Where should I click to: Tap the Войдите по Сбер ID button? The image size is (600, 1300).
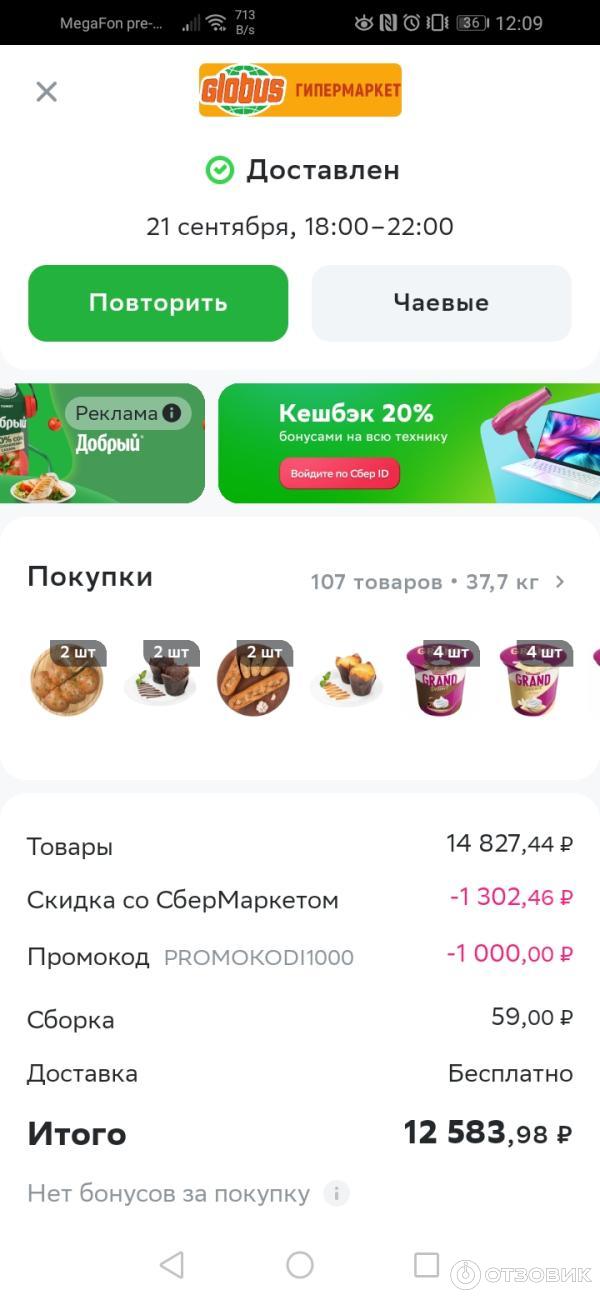click(x=339, y=473)
